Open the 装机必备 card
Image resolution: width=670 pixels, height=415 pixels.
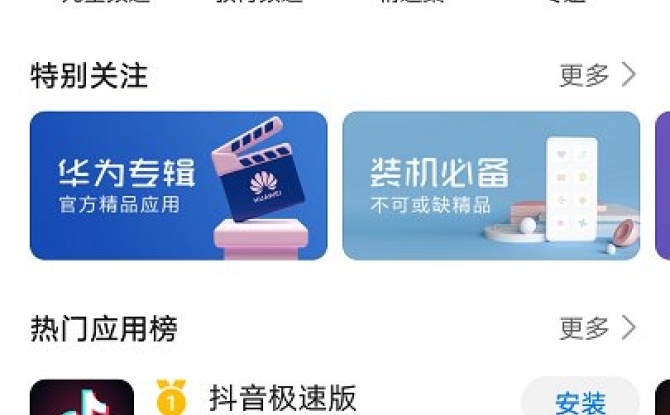click(490, 186)
